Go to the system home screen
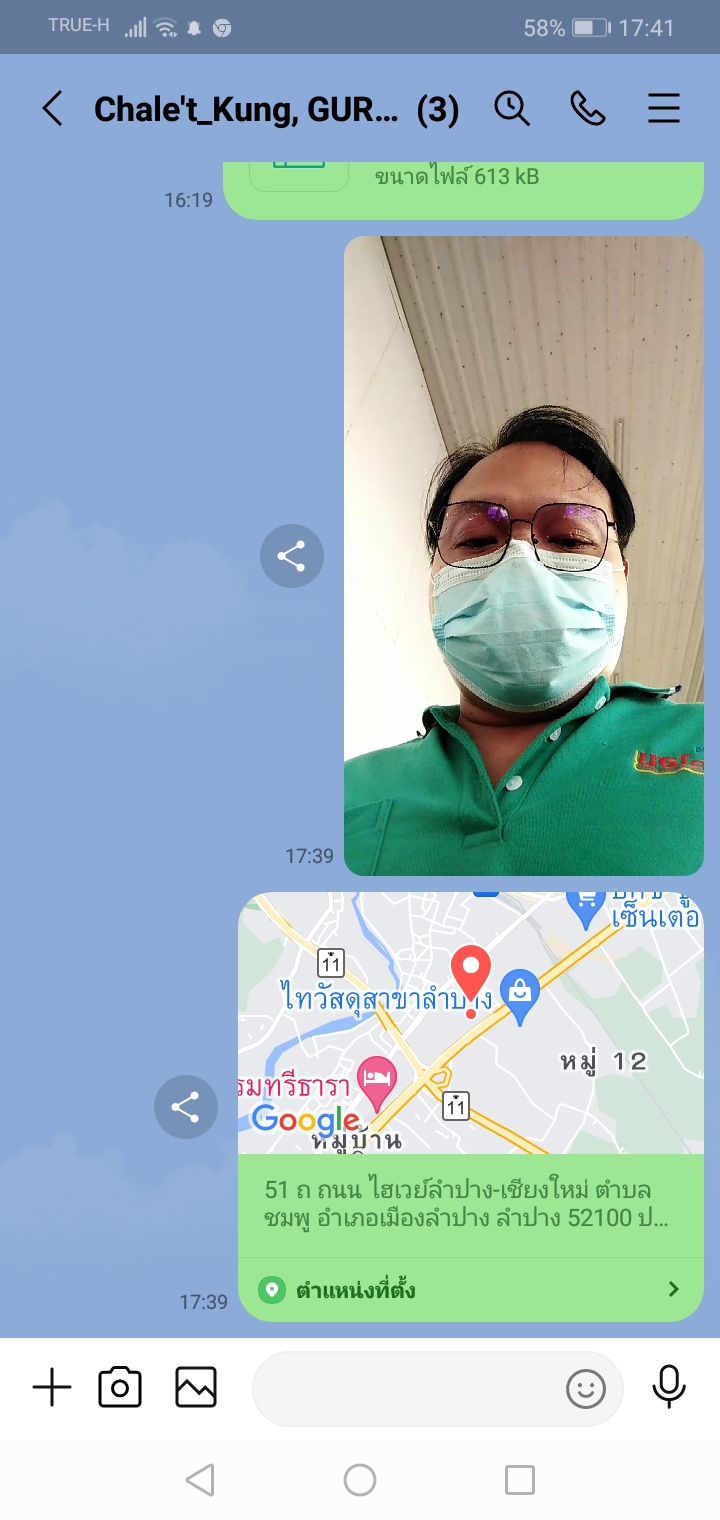Viewport: 720px width, 1520px height. point(360,1480)
